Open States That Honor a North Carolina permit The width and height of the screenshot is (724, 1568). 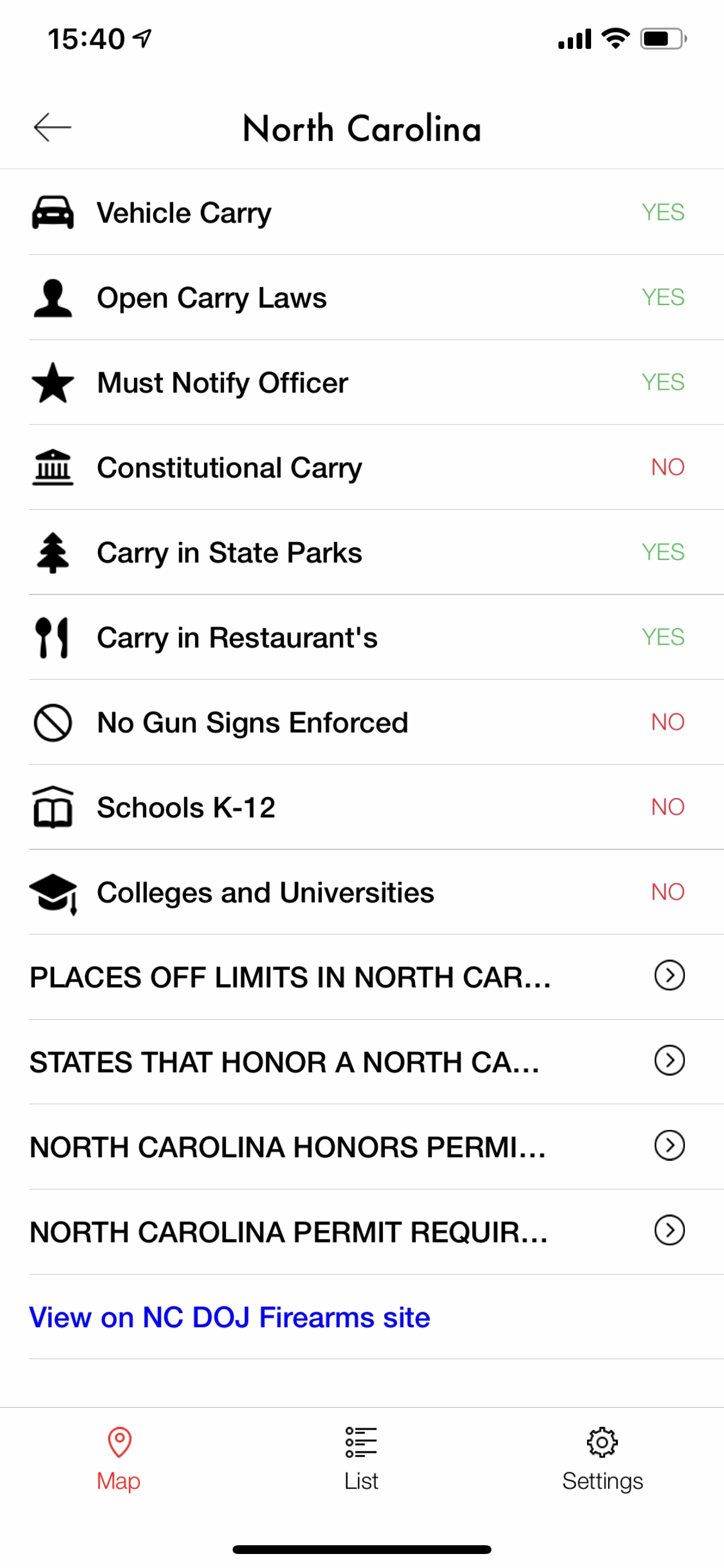(x=362, y=1062)
